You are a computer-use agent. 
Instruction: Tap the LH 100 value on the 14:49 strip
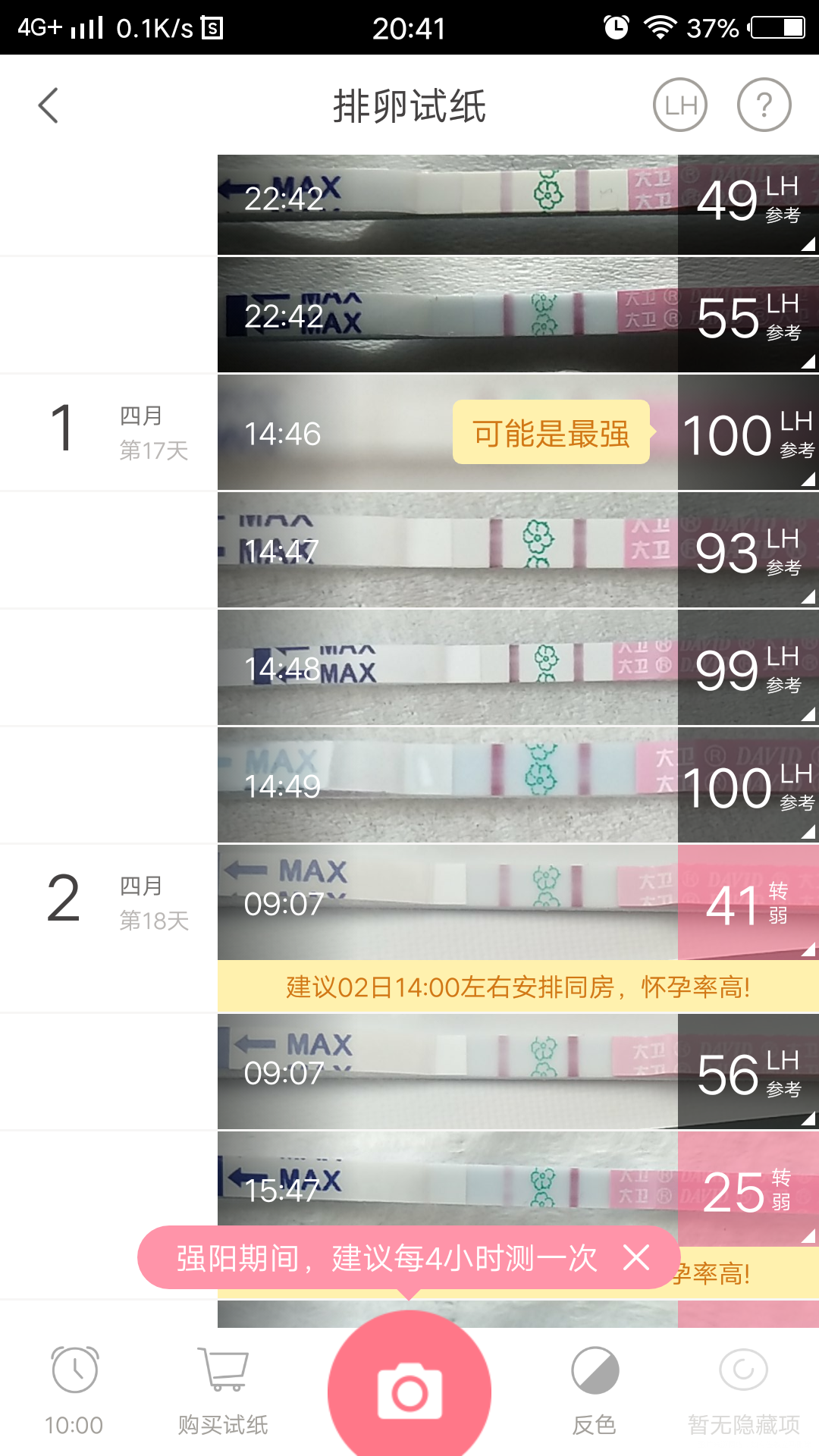pyautogui.click(x=726, y=786)
